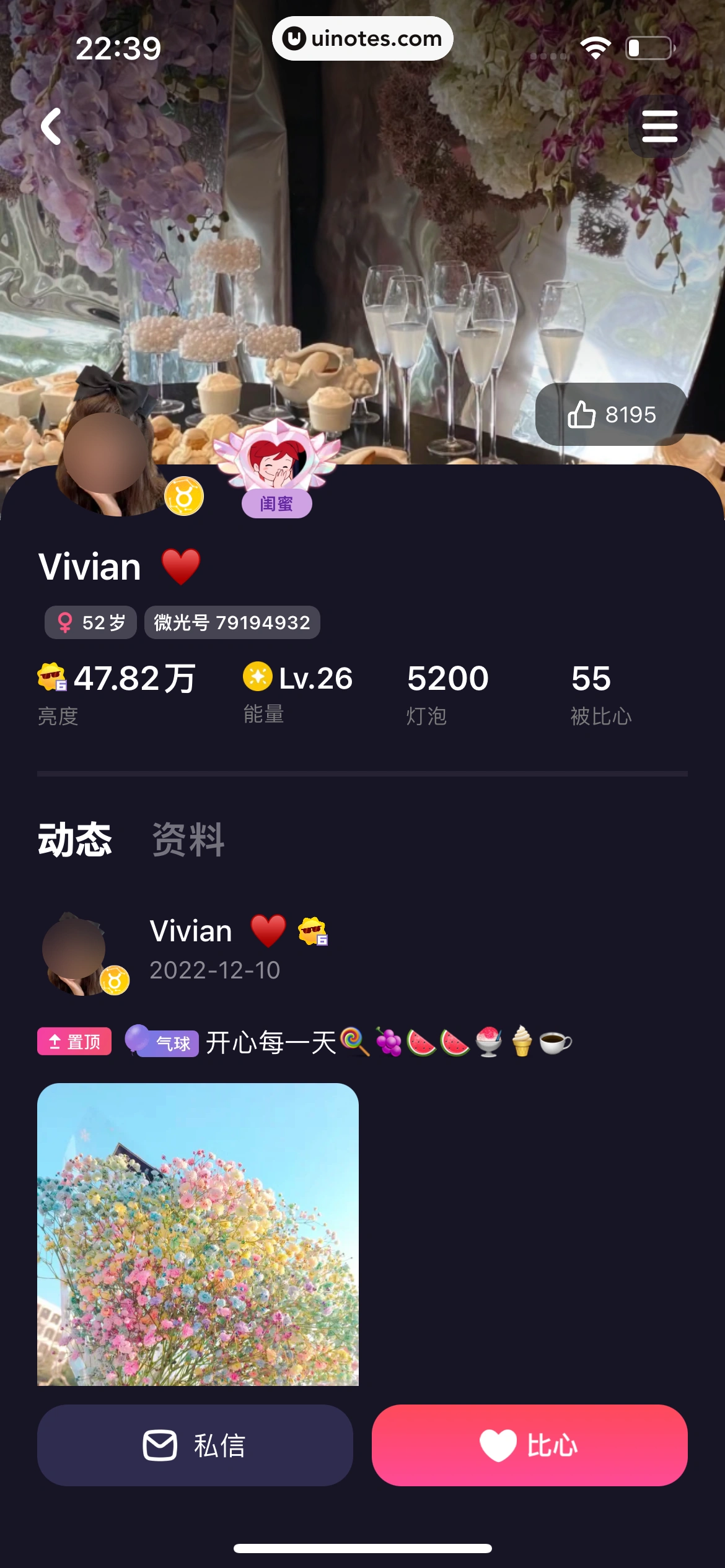Image resolution: width=725 pixels, height=1568 pixels.
Task: Select the 微光号 79194932 ID tag
Action: coord(232,623)
